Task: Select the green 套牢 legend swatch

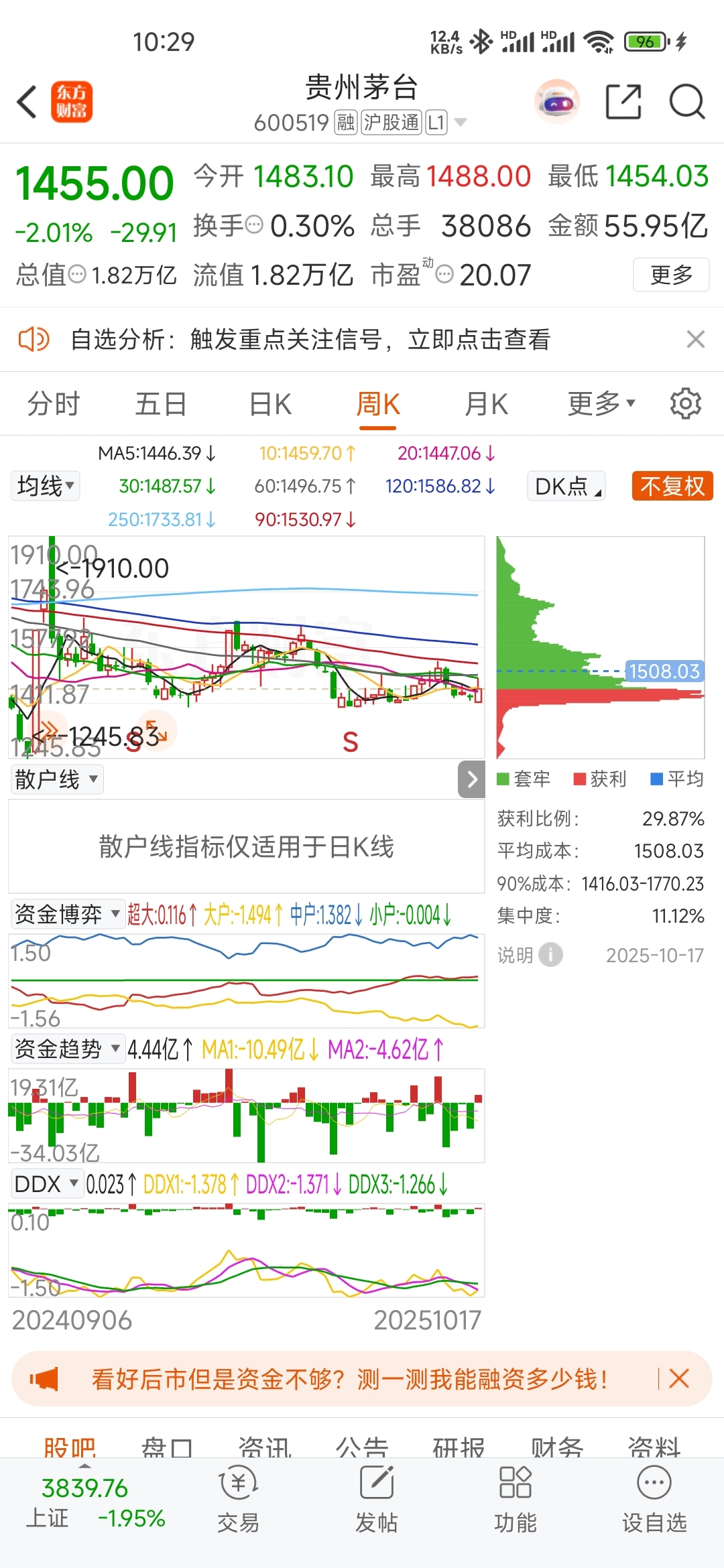Action: [x=502, y=779]
